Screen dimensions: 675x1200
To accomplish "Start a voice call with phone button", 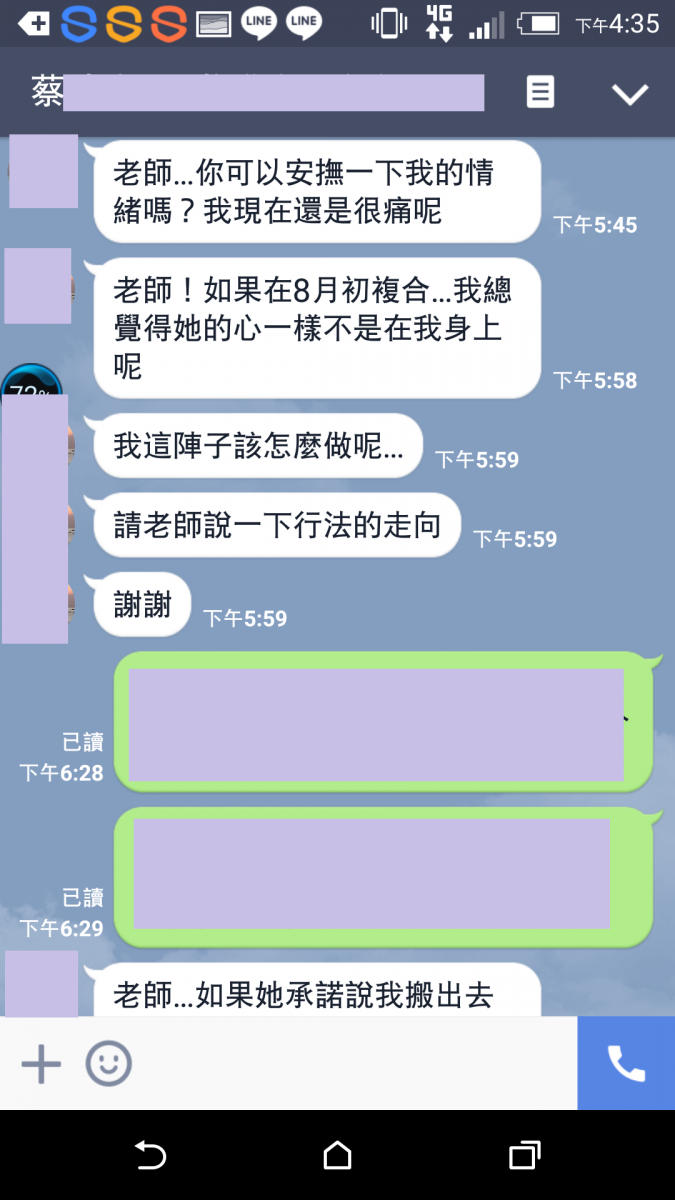I will click(626, 1064).
